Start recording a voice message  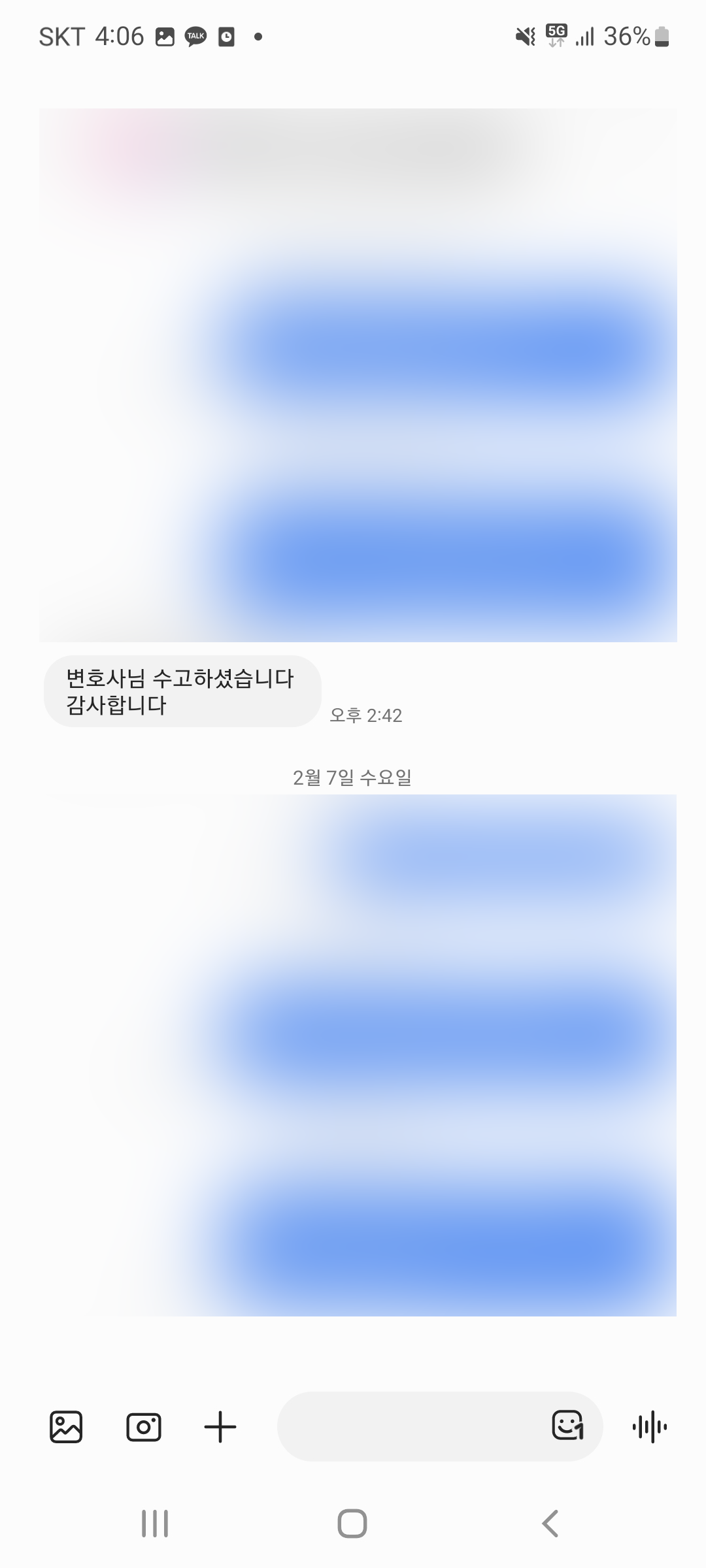pyautogui.click(x=650, y=1426)
